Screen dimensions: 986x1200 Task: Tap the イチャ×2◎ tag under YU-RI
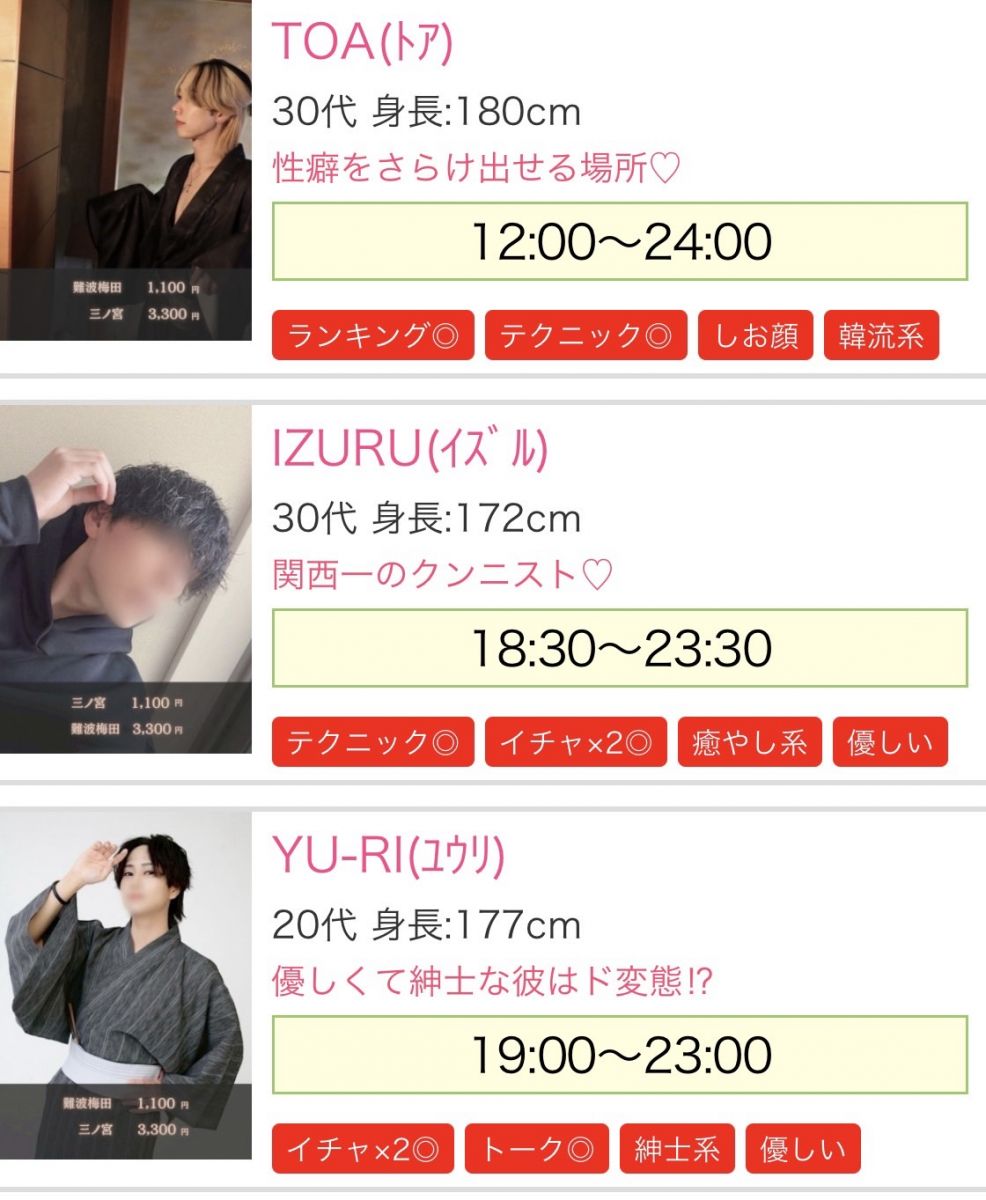pyautogui.click(x=362, y=1149)
